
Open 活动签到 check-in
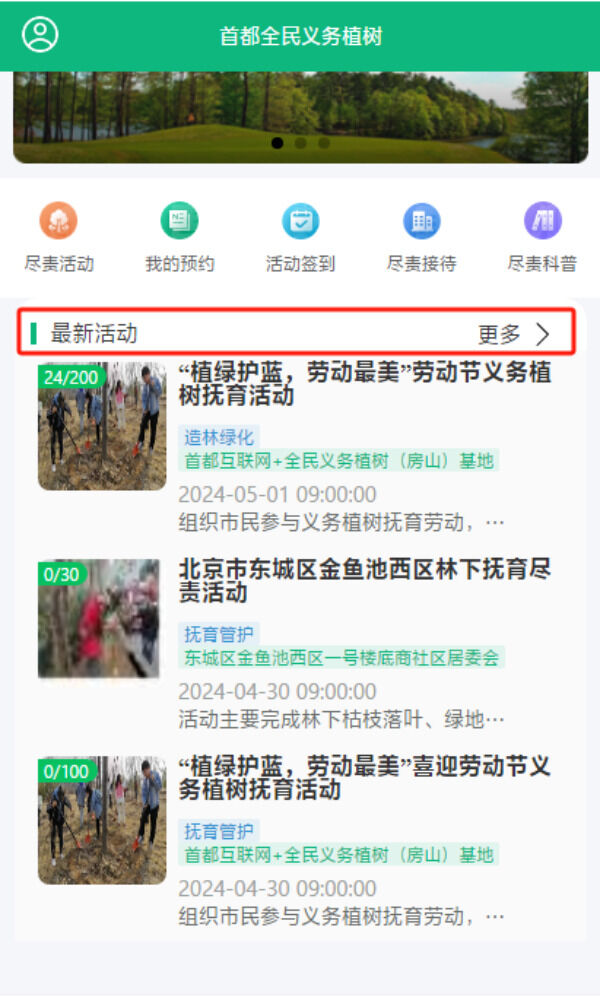tap(300, 237)
